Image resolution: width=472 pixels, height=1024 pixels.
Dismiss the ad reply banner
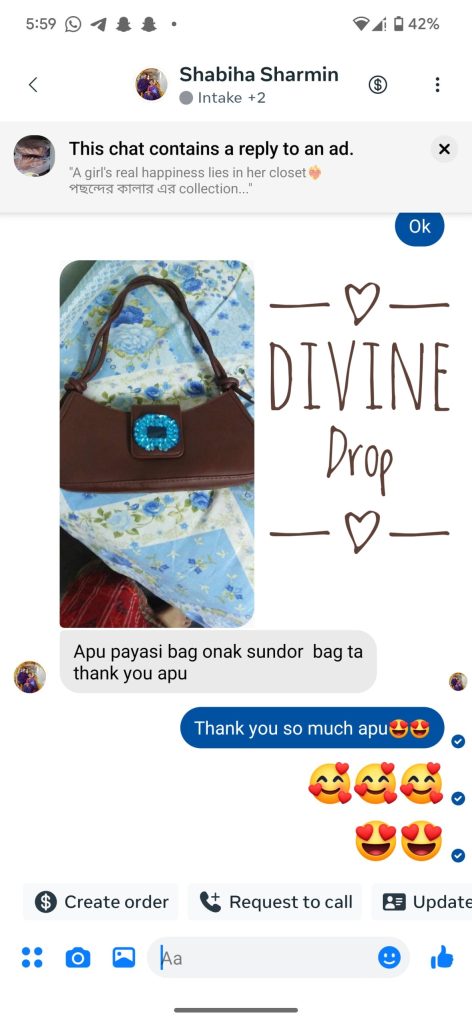tap(444, 149)
